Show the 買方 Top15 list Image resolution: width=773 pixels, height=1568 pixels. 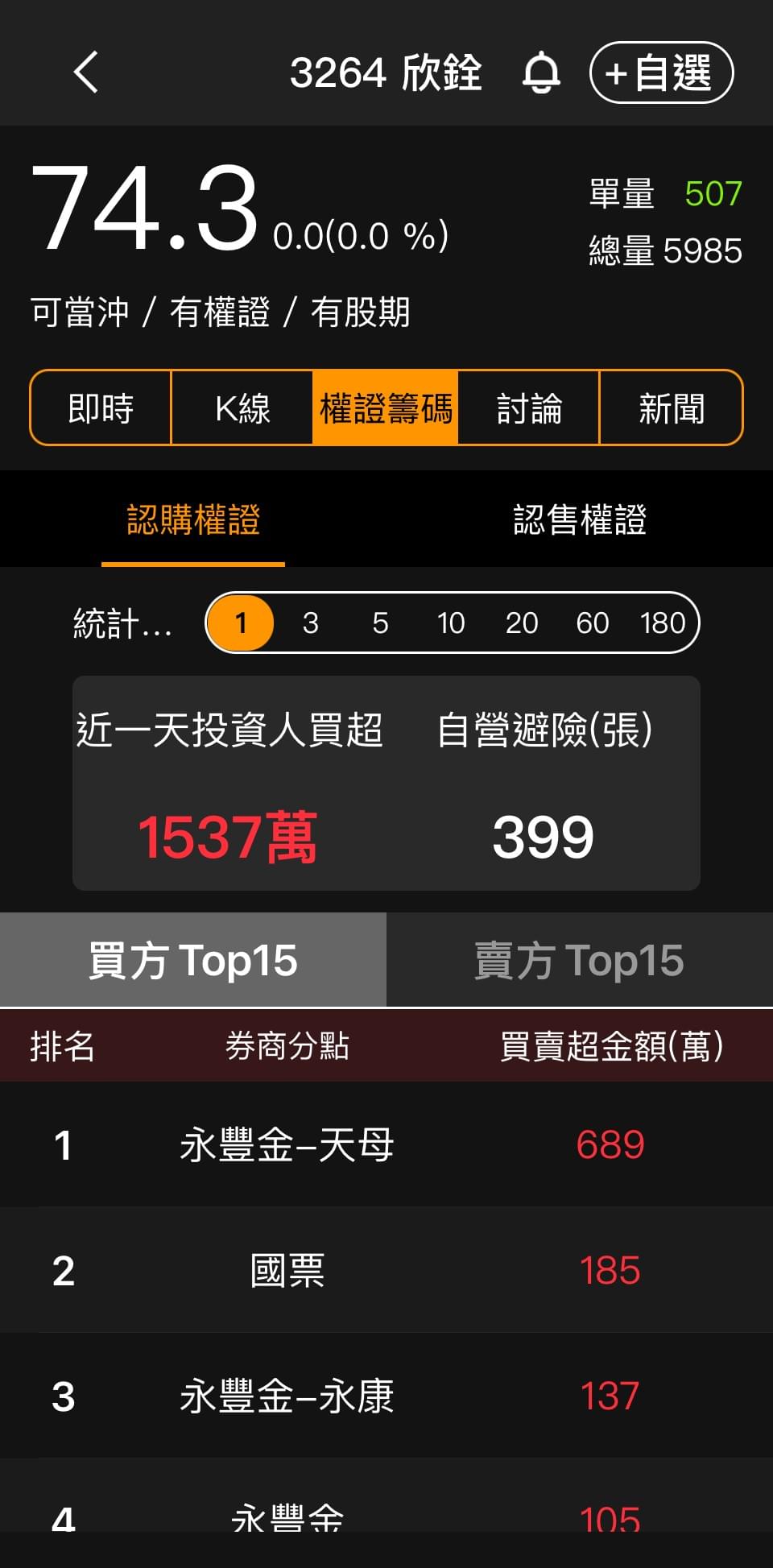(x=193, y=960)
